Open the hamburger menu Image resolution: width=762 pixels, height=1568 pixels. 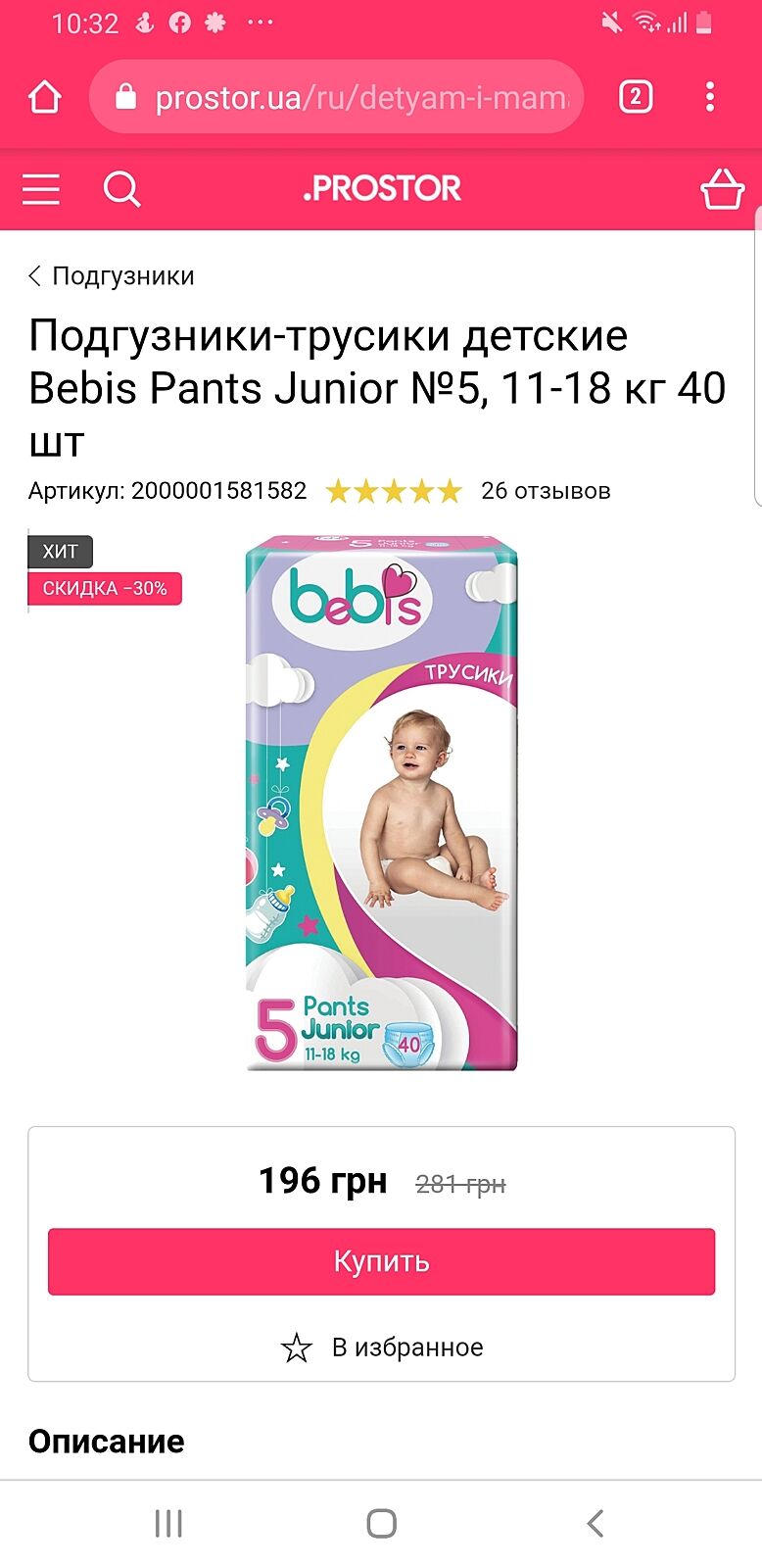[41, 188]
